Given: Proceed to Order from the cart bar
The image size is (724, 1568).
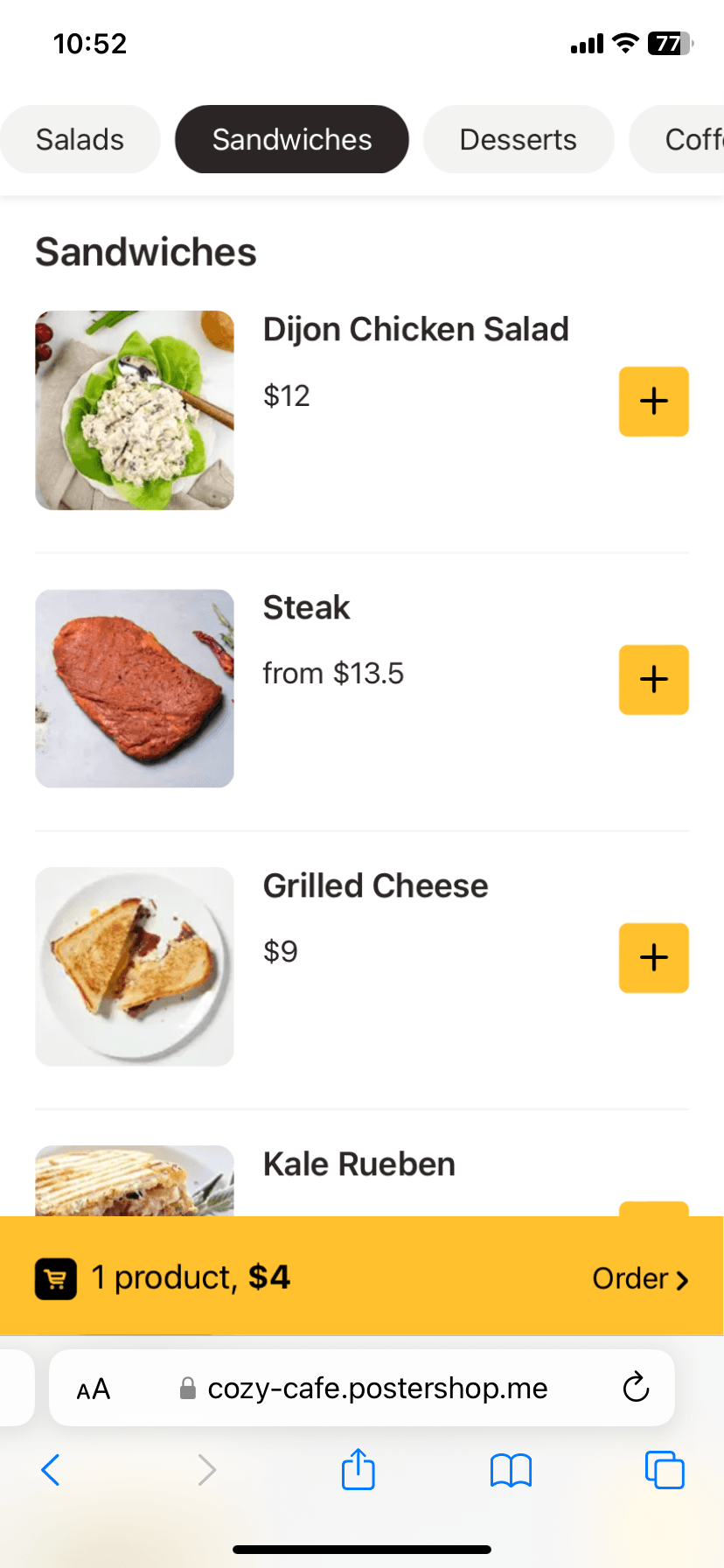Looking at the screenshot, I should pos(640,1278).
